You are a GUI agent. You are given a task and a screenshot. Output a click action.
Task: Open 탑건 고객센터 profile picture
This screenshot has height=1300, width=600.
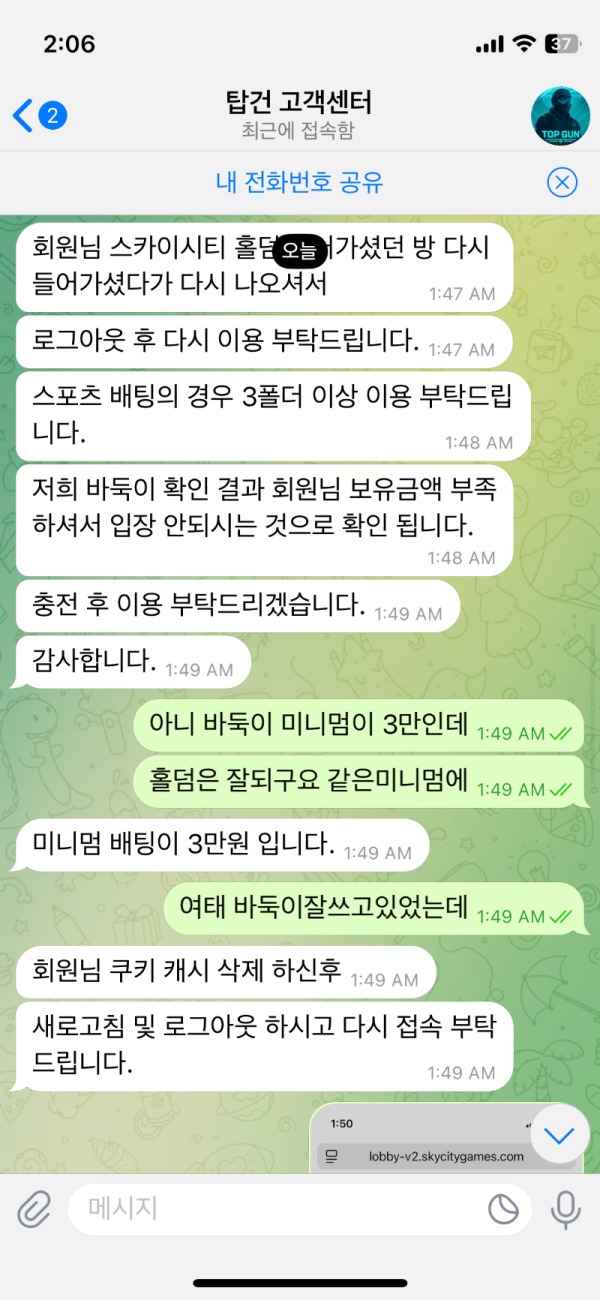tap(560, 115)
